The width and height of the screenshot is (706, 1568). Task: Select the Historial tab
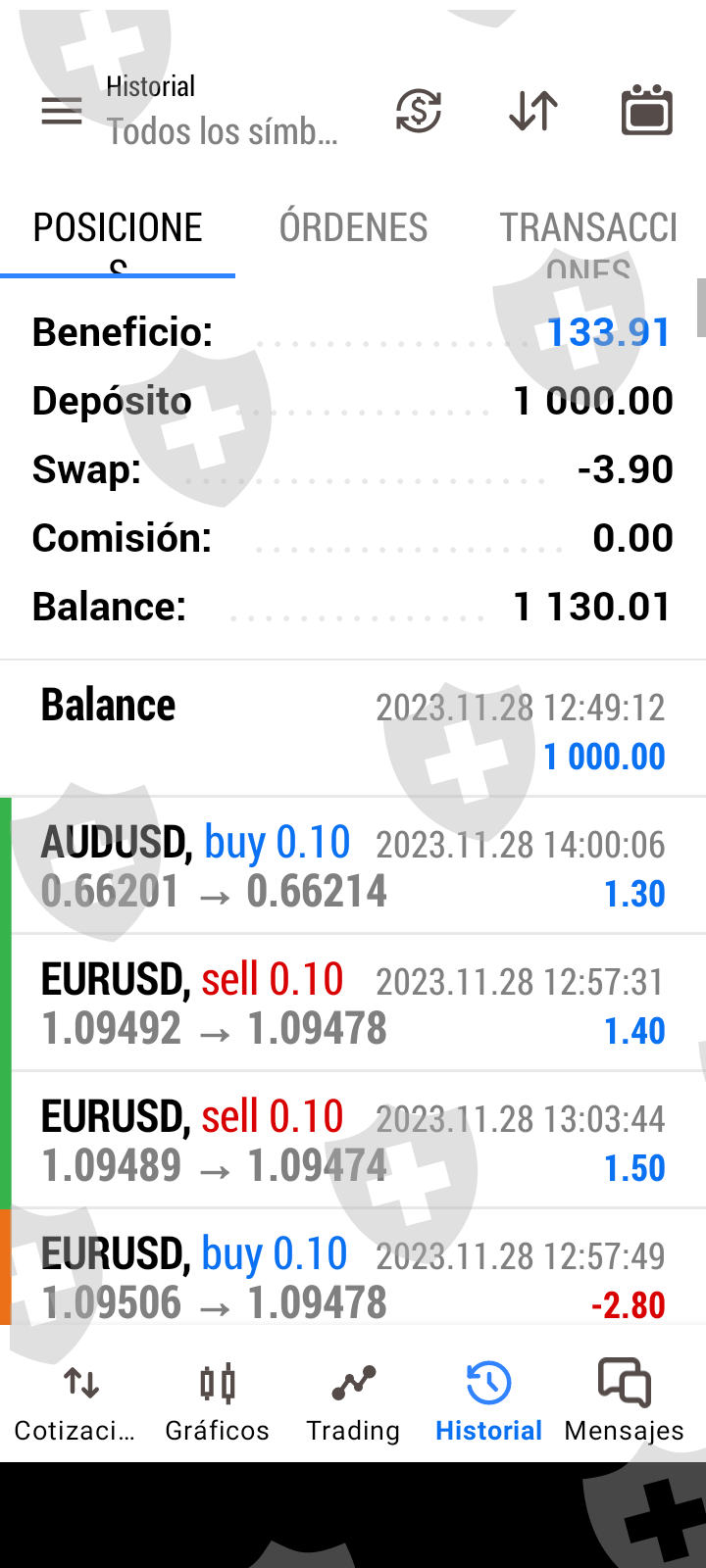point(488,1401)
